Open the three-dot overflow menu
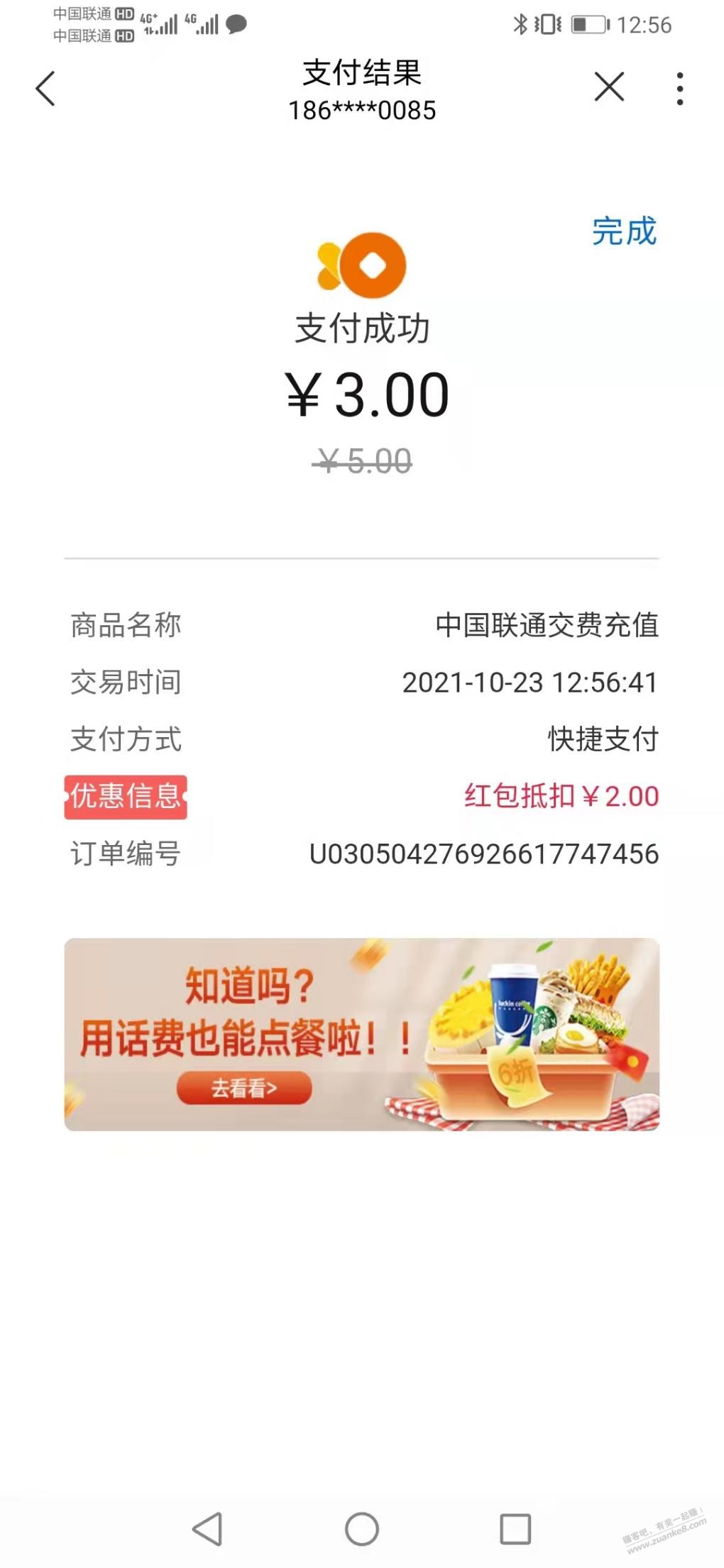Image resolution: width=724 pixels, height=1568 pixels. click(x=680, y=89)
